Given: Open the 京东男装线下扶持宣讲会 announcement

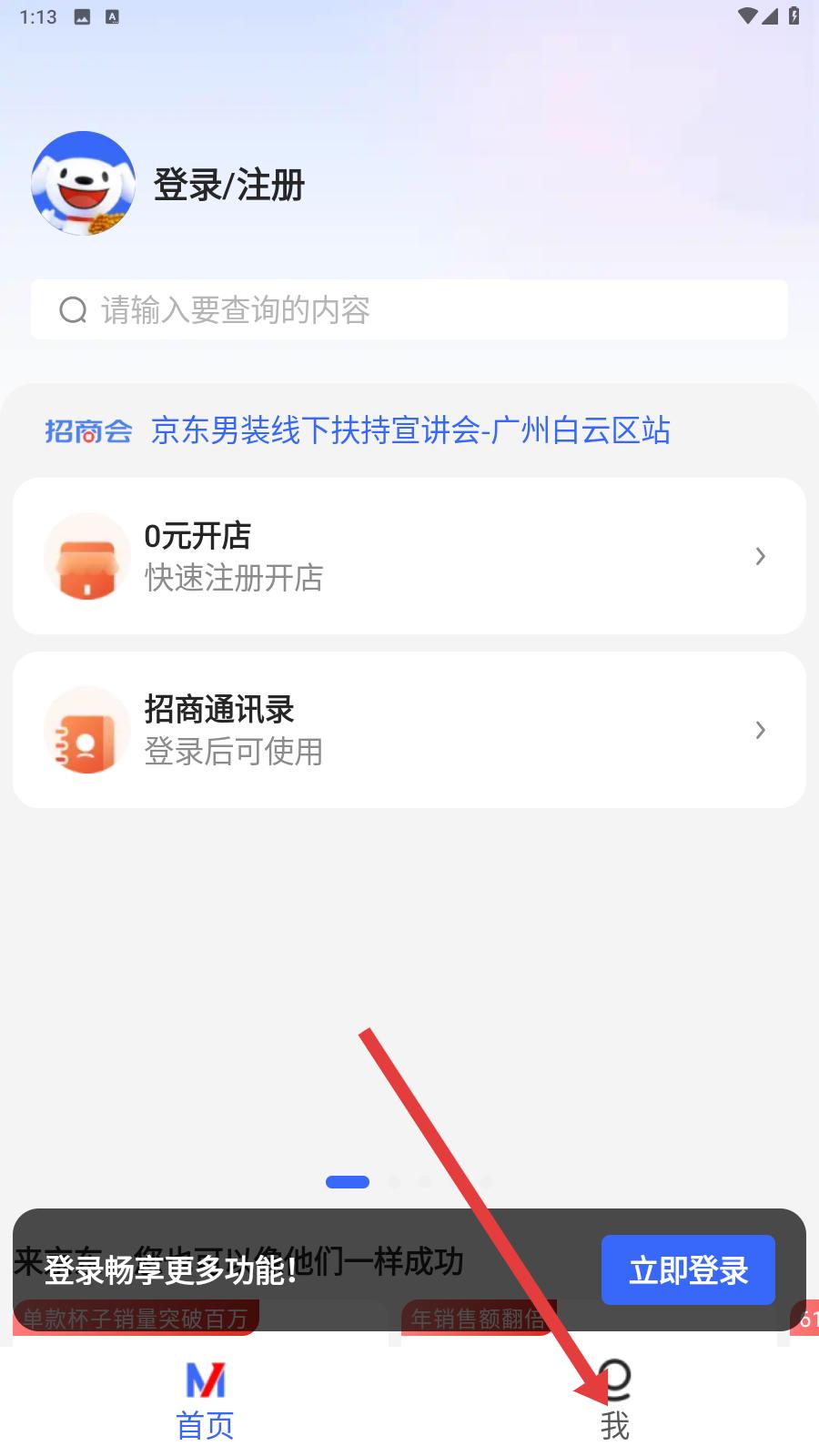Looking at the screenshot, I should 409,430.
